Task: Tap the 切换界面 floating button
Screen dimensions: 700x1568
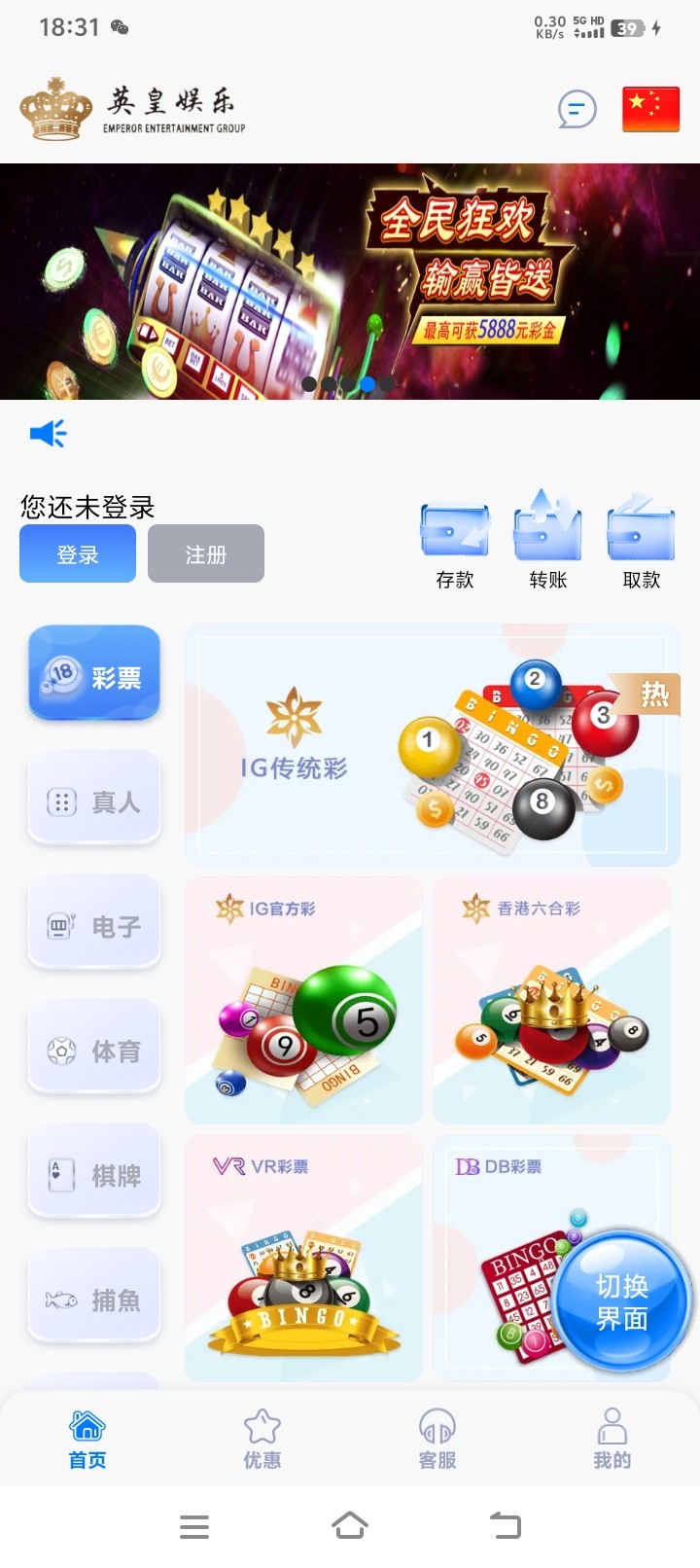Action: (622, 1301)
